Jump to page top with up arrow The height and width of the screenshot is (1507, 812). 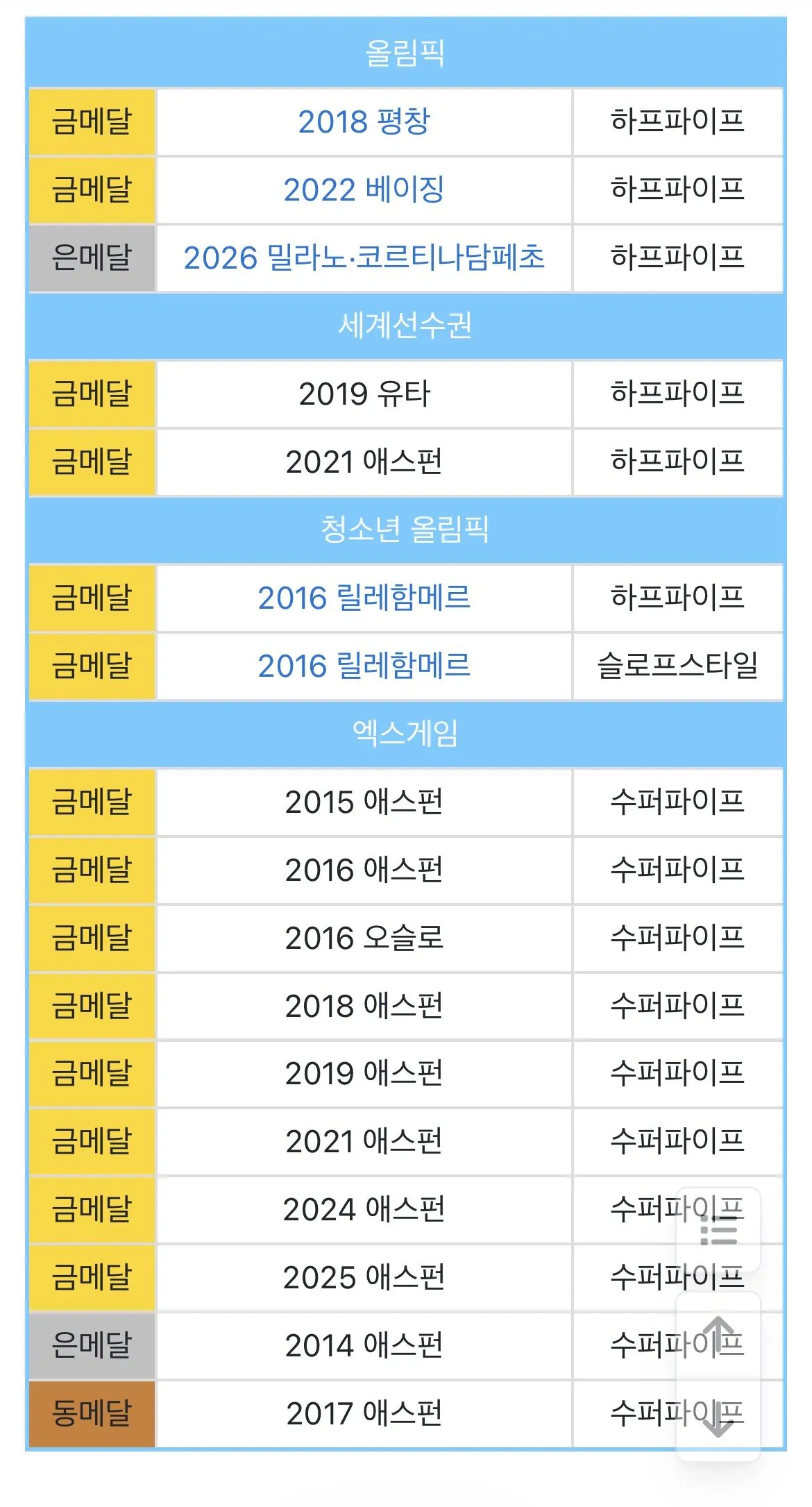[x=718, y=1334]
